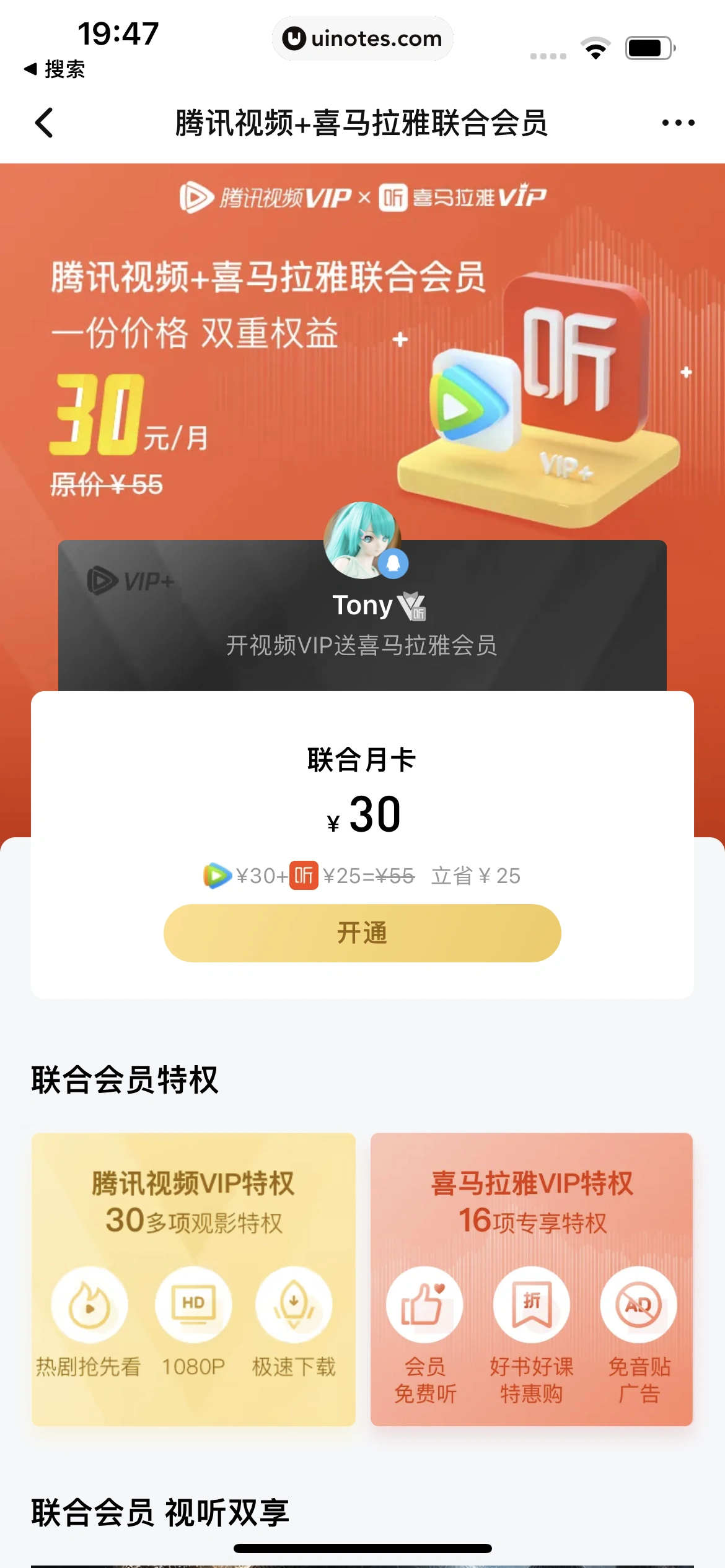
Task: Select the 热剧抢先看 flame icon
Action: (89, 1304)
